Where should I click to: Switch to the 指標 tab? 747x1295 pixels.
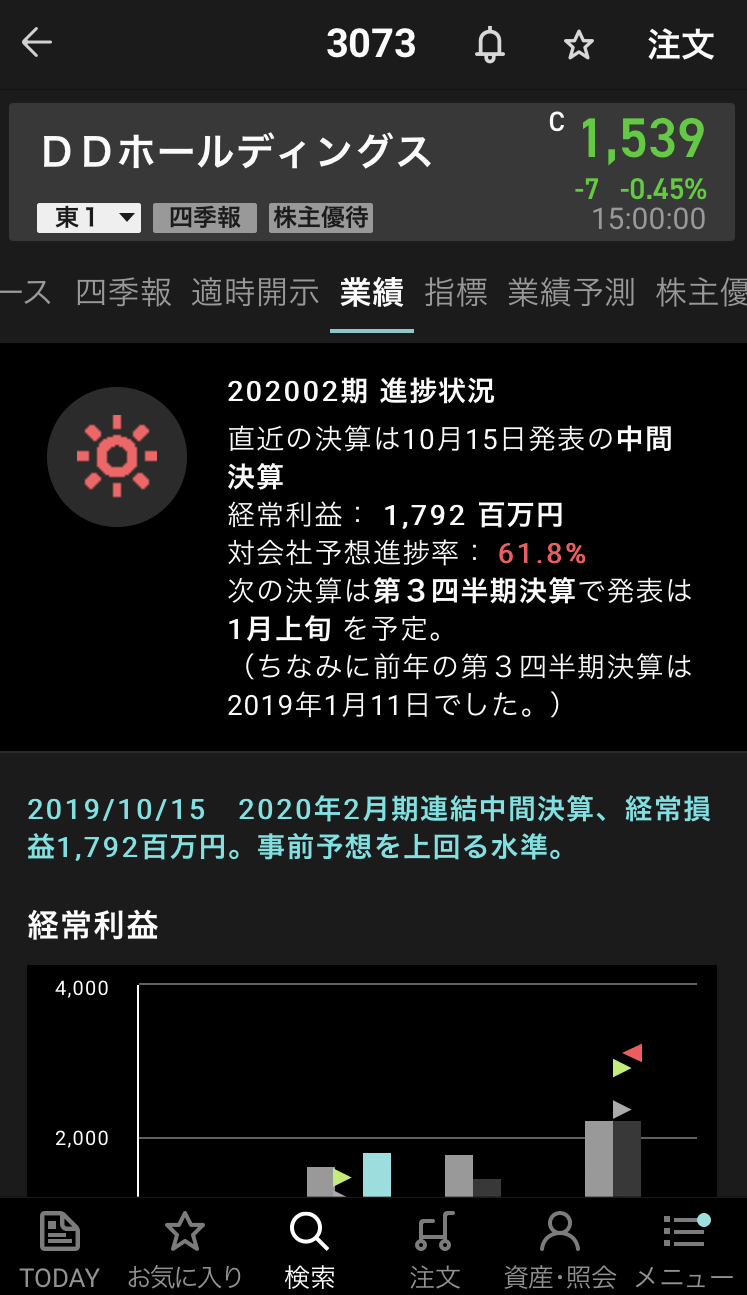(x=456, y=292)
